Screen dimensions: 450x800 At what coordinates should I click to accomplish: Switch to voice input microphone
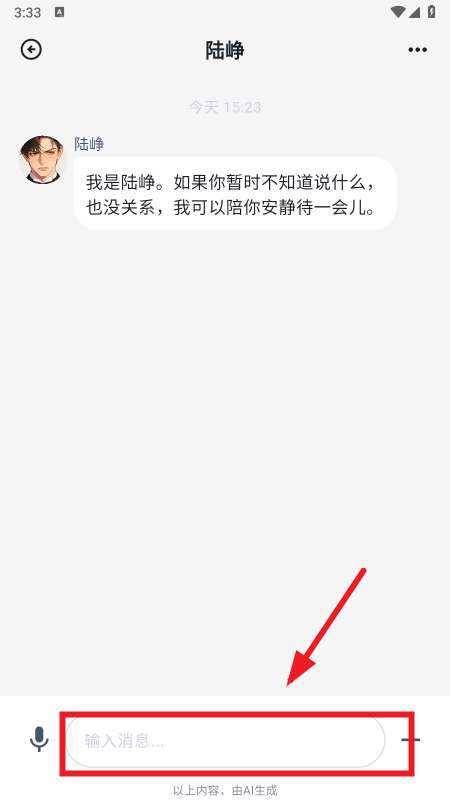click(39, 739)
